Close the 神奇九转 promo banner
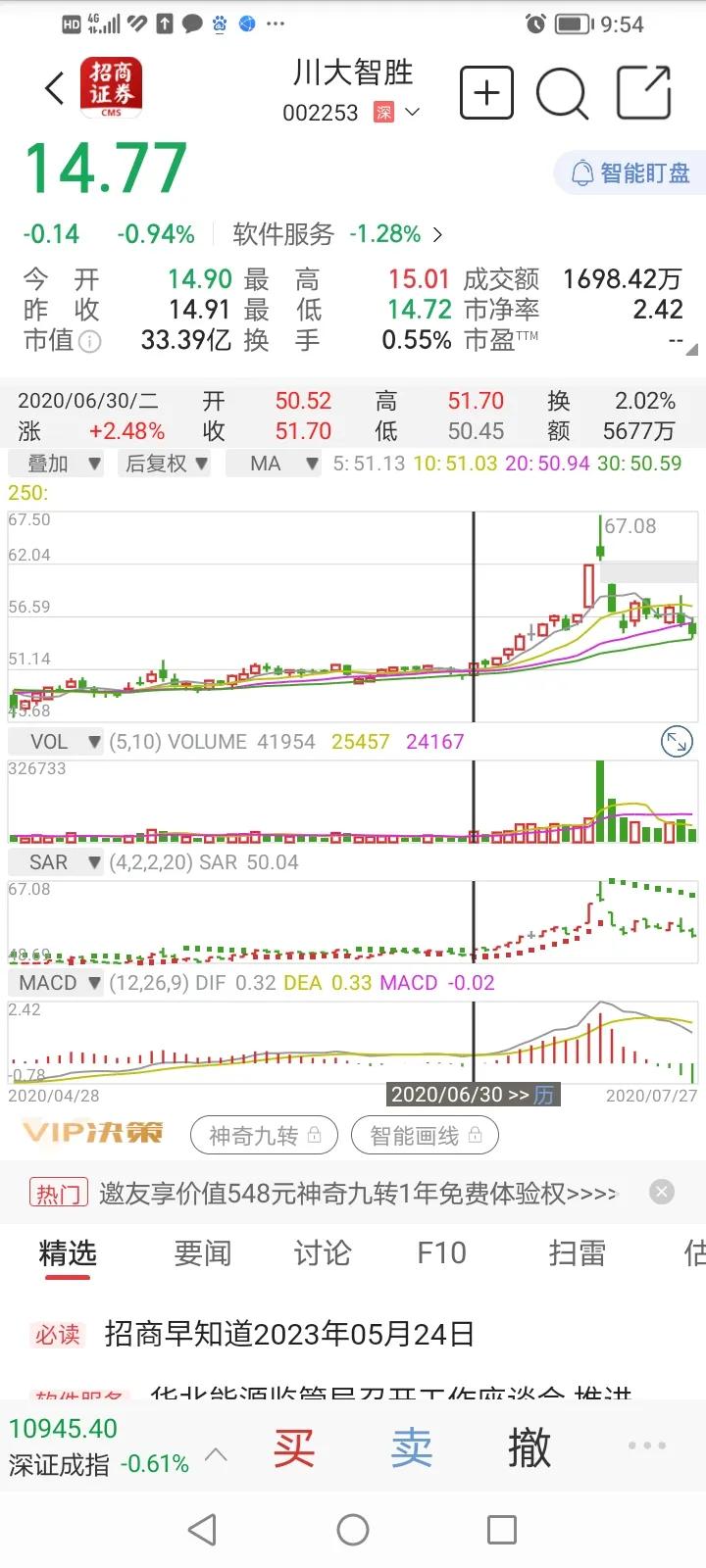The height and width of the screenshot is (1568, 706). point(662,1192)
